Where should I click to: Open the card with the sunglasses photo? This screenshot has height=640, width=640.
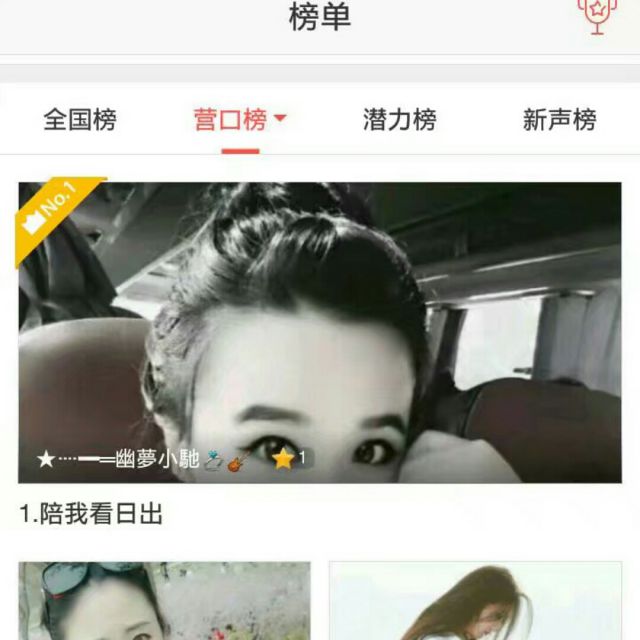pos(165,601)
